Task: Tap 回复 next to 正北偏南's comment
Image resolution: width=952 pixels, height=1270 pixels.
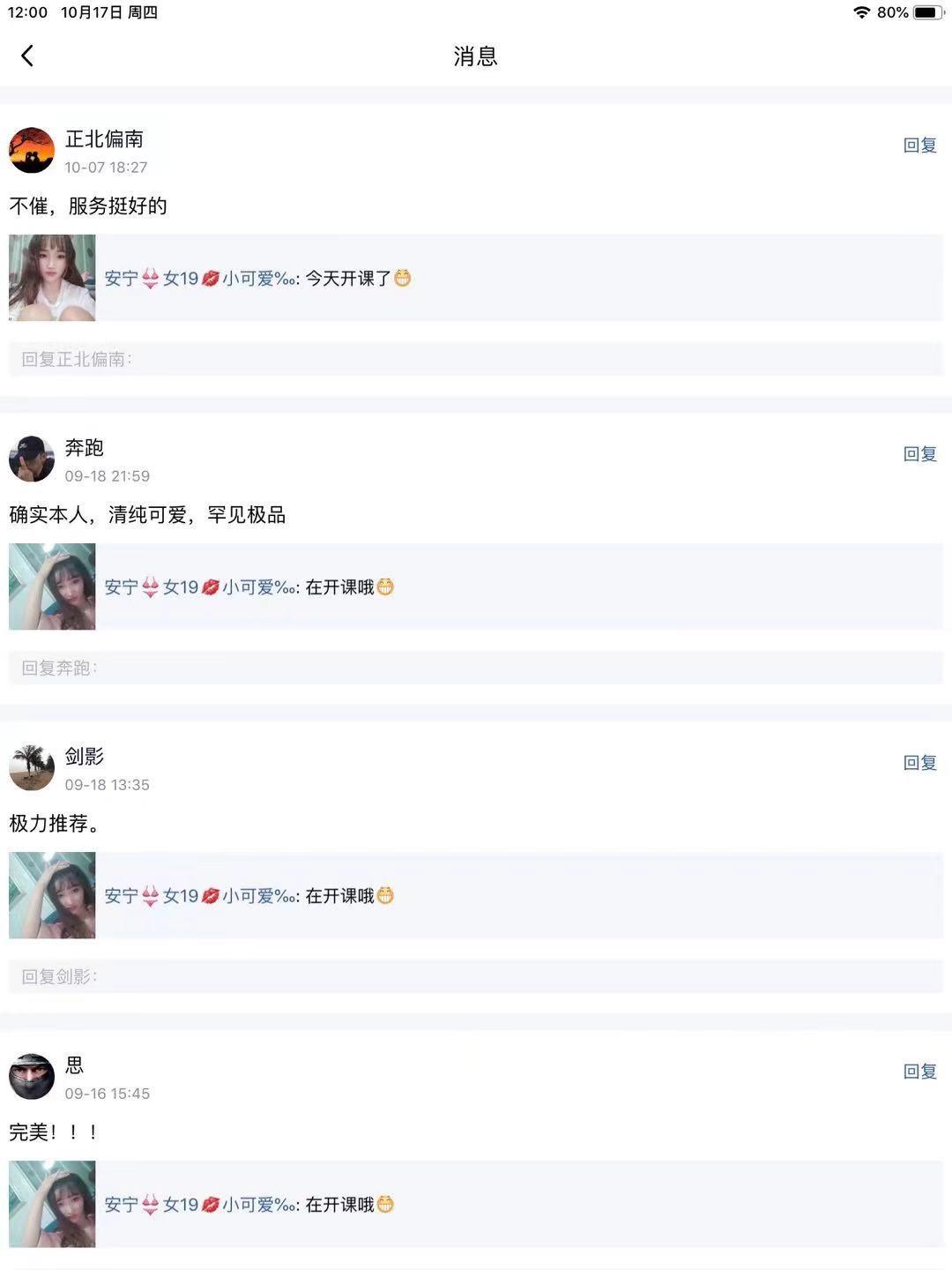Action: click(x=919, y=146)
